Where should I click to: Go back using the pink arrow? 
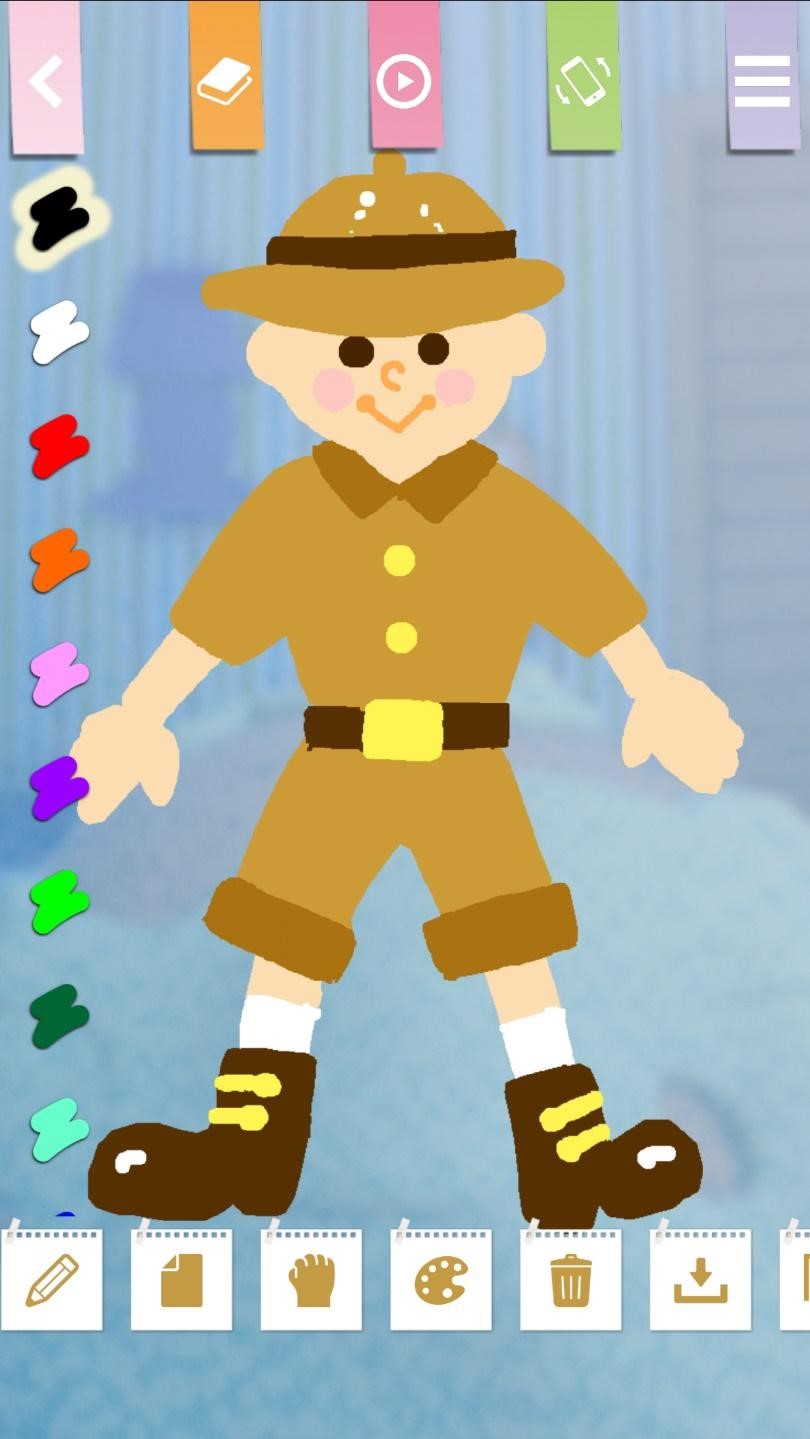46,81
